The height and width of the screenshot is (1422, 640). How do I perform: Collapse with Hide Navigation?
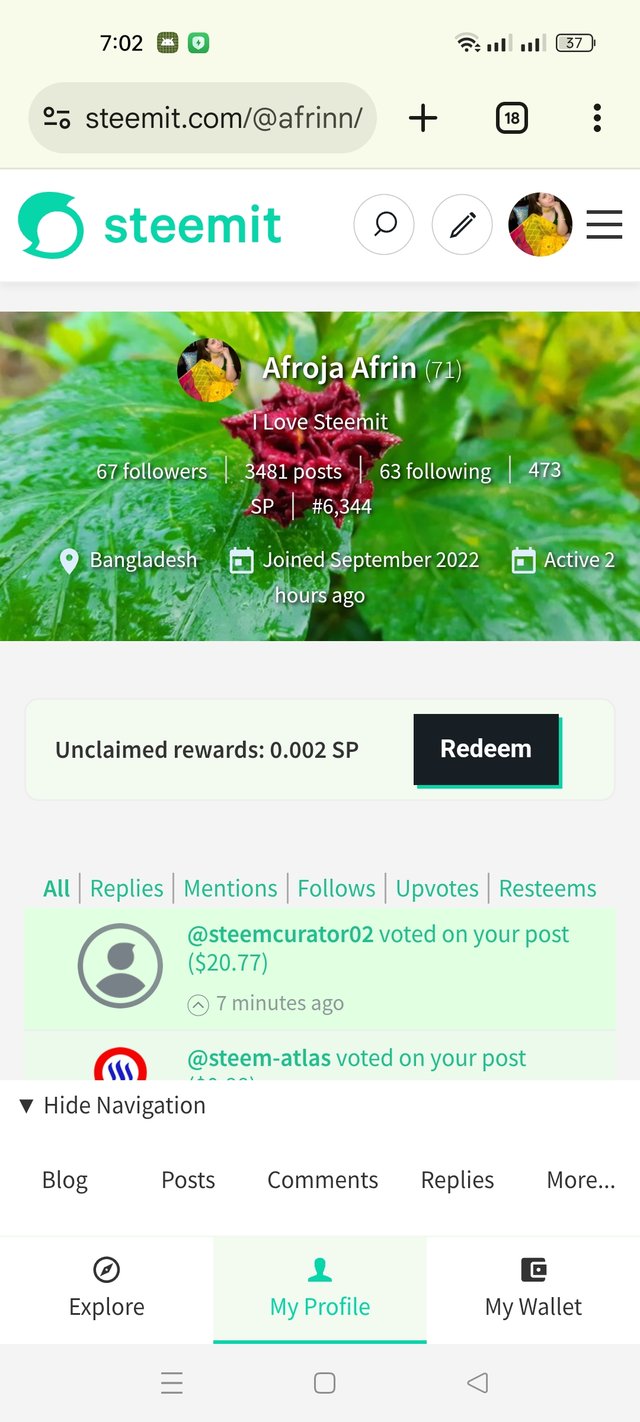(x=112, y=1105)
